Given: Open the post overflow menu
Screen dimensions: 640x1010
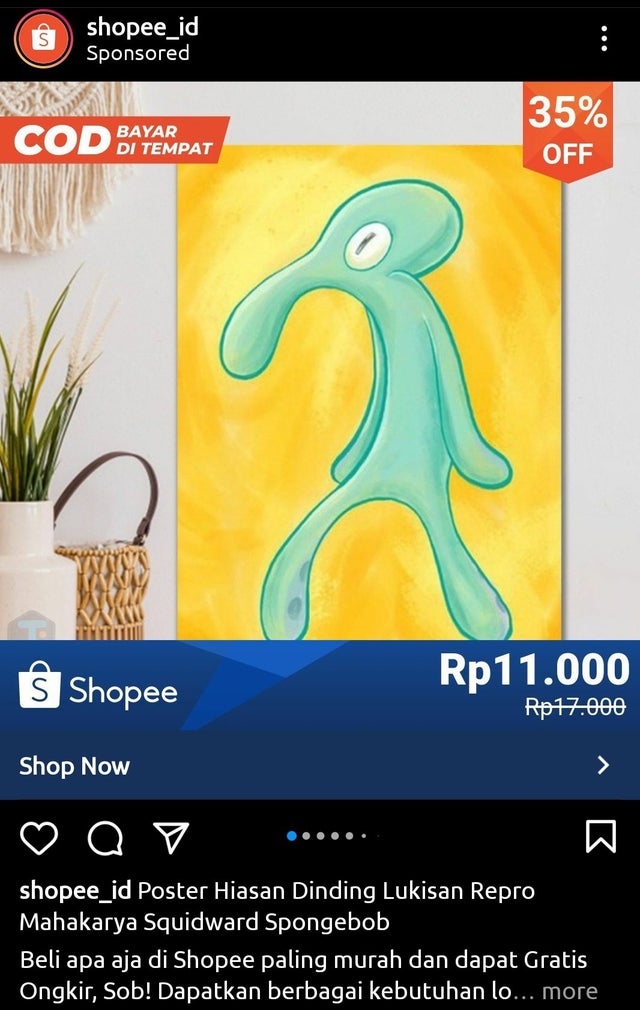Looking at the screenshot, I should [x=604, y=39].
